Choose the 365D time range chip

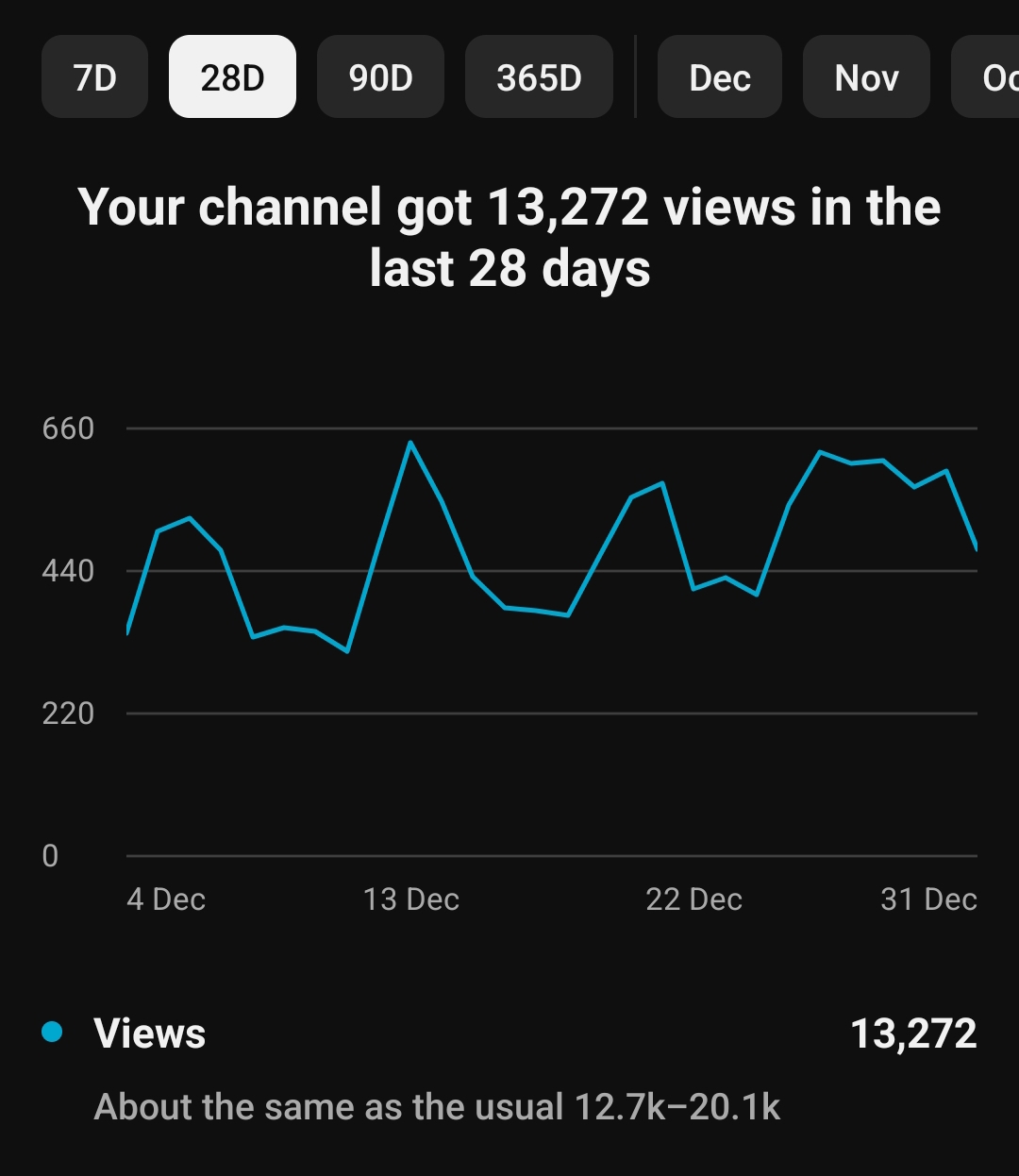click(539, 77)
